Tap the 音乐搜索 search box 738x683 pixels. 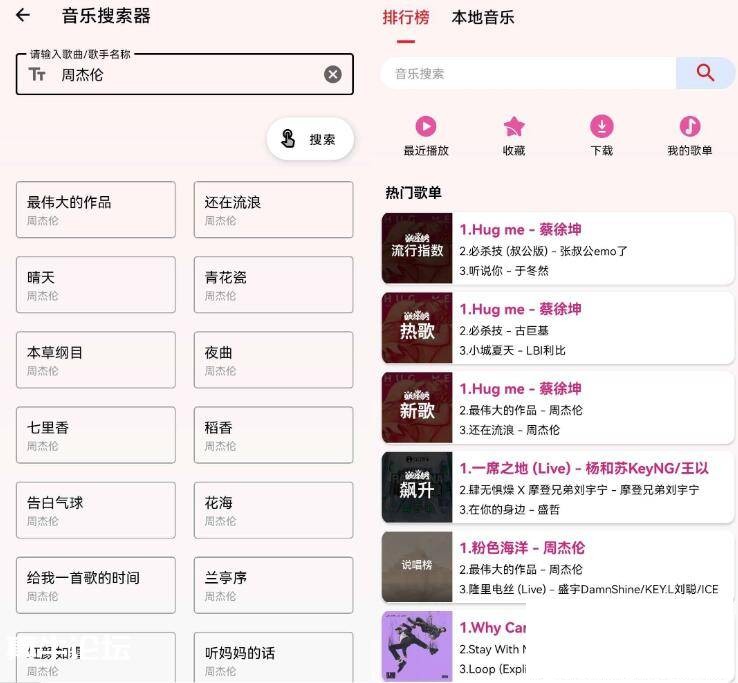pyautogui.click(x=528, y=73)
